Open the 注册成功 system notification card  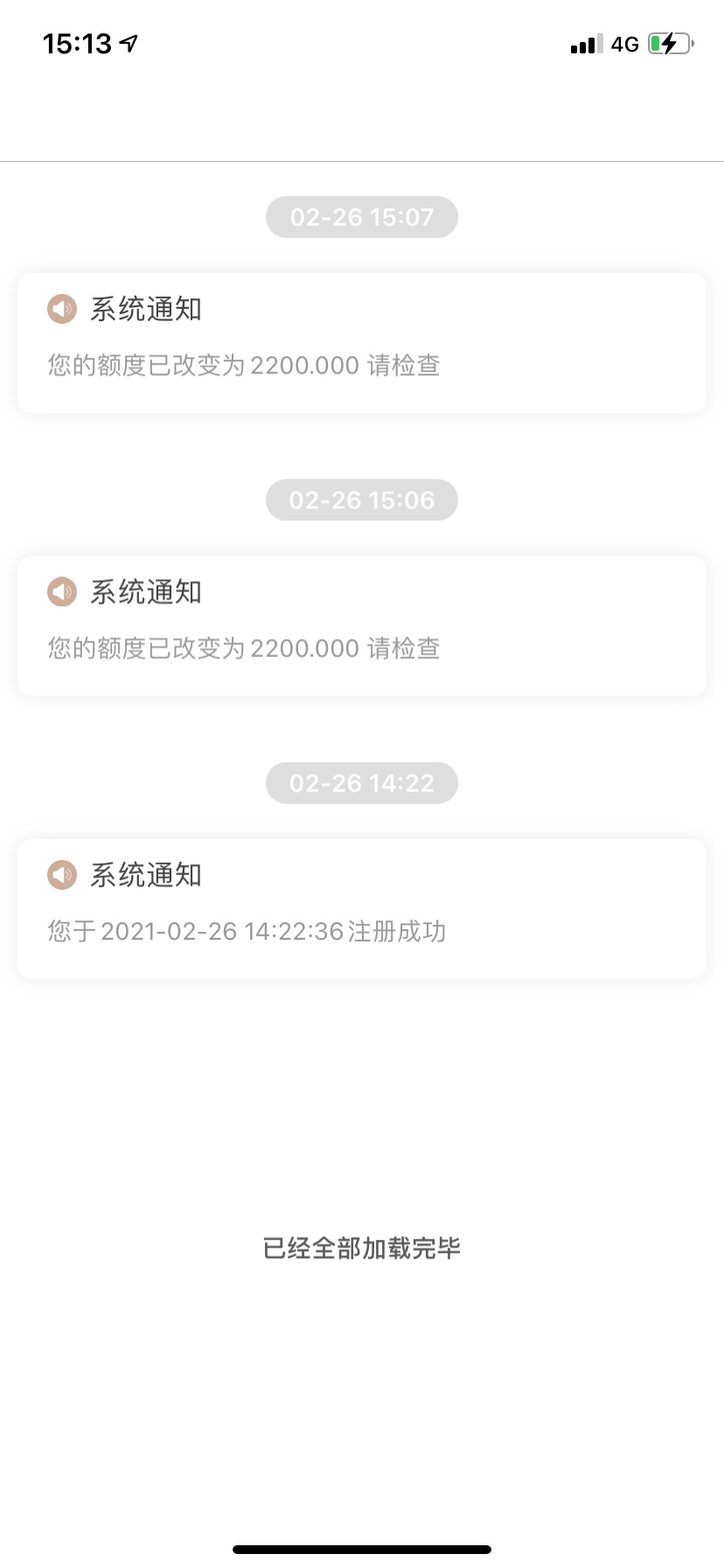click(362, 908)
